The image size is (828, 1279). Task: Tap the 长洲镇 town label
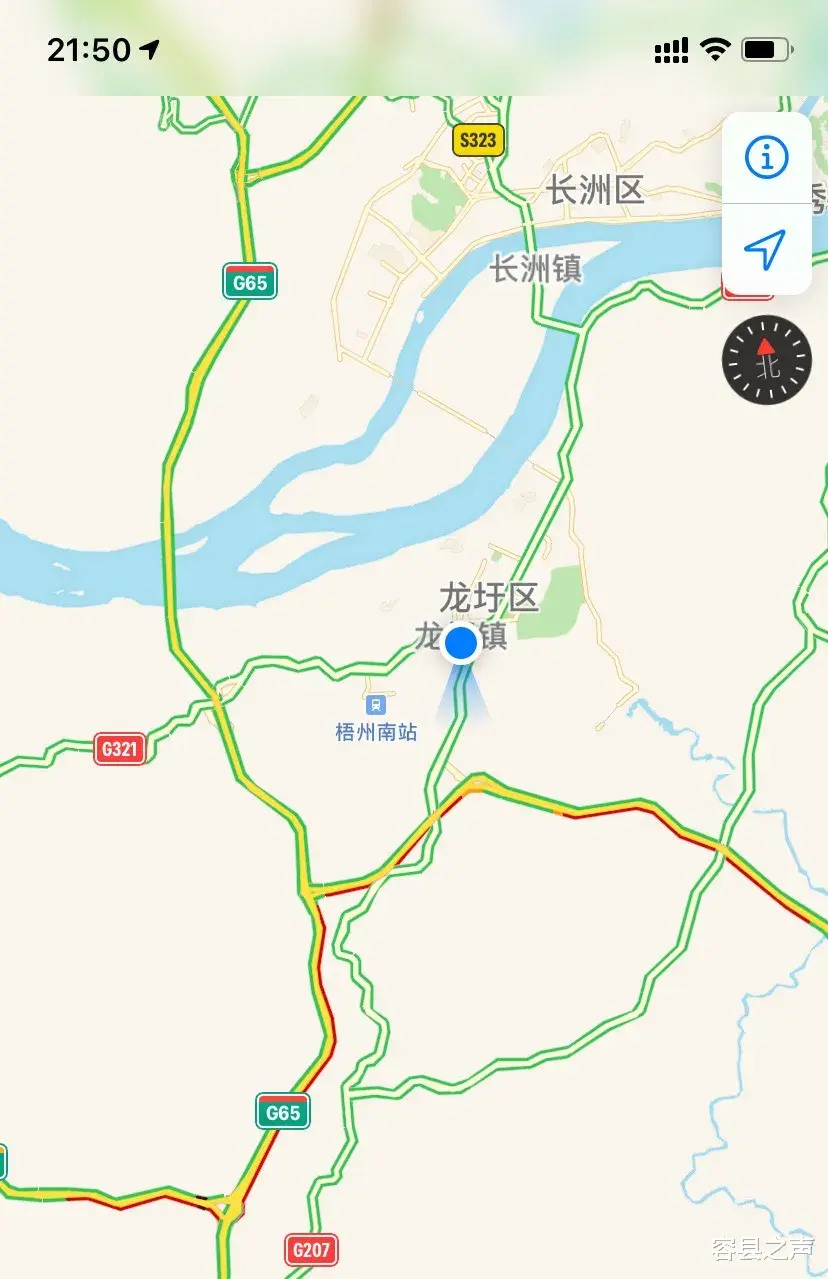pyautogui.click(x=537, y=270)
